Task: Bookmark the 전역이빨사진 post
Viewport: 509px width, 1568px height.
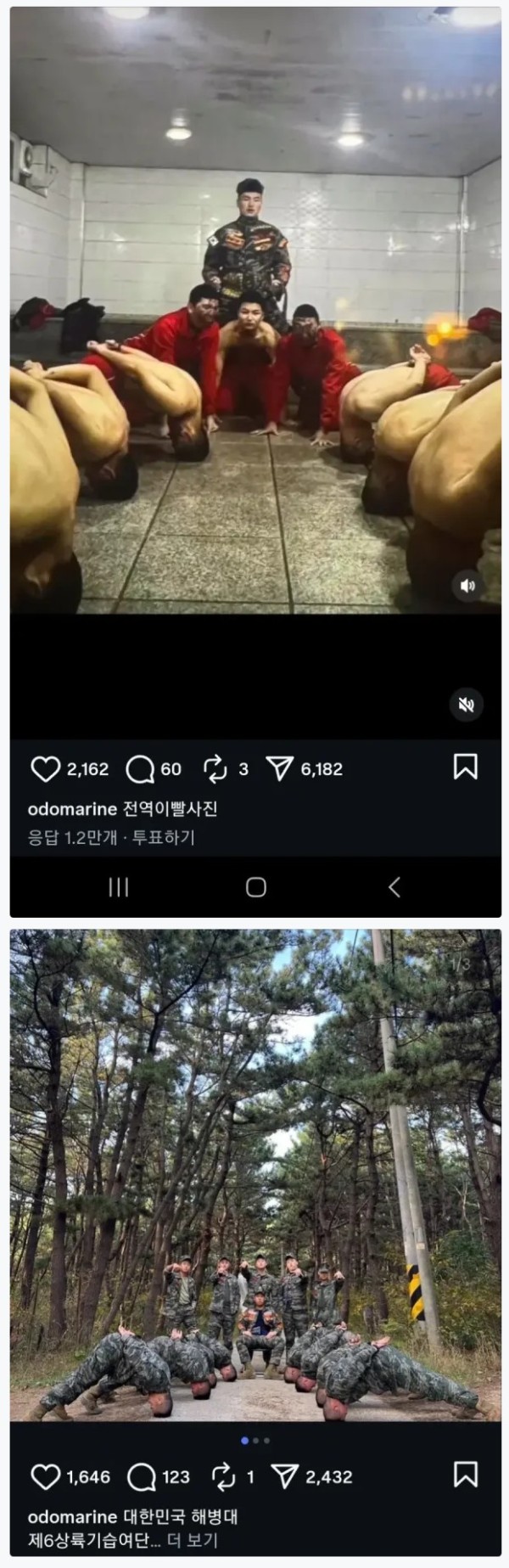Action: [465, 767]
